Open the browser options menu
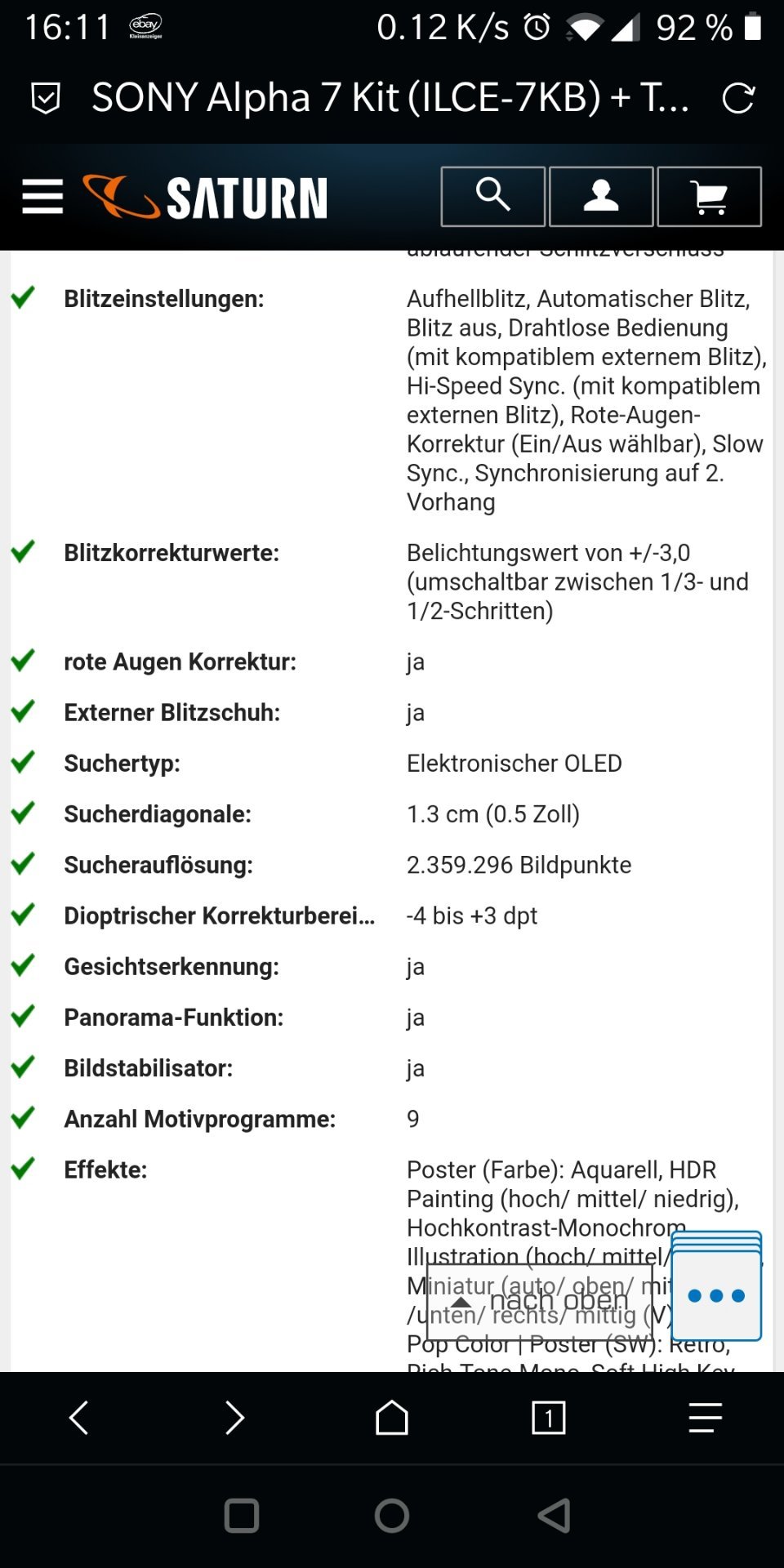Screen dimensions: 784x1568 coord(706,1418)
